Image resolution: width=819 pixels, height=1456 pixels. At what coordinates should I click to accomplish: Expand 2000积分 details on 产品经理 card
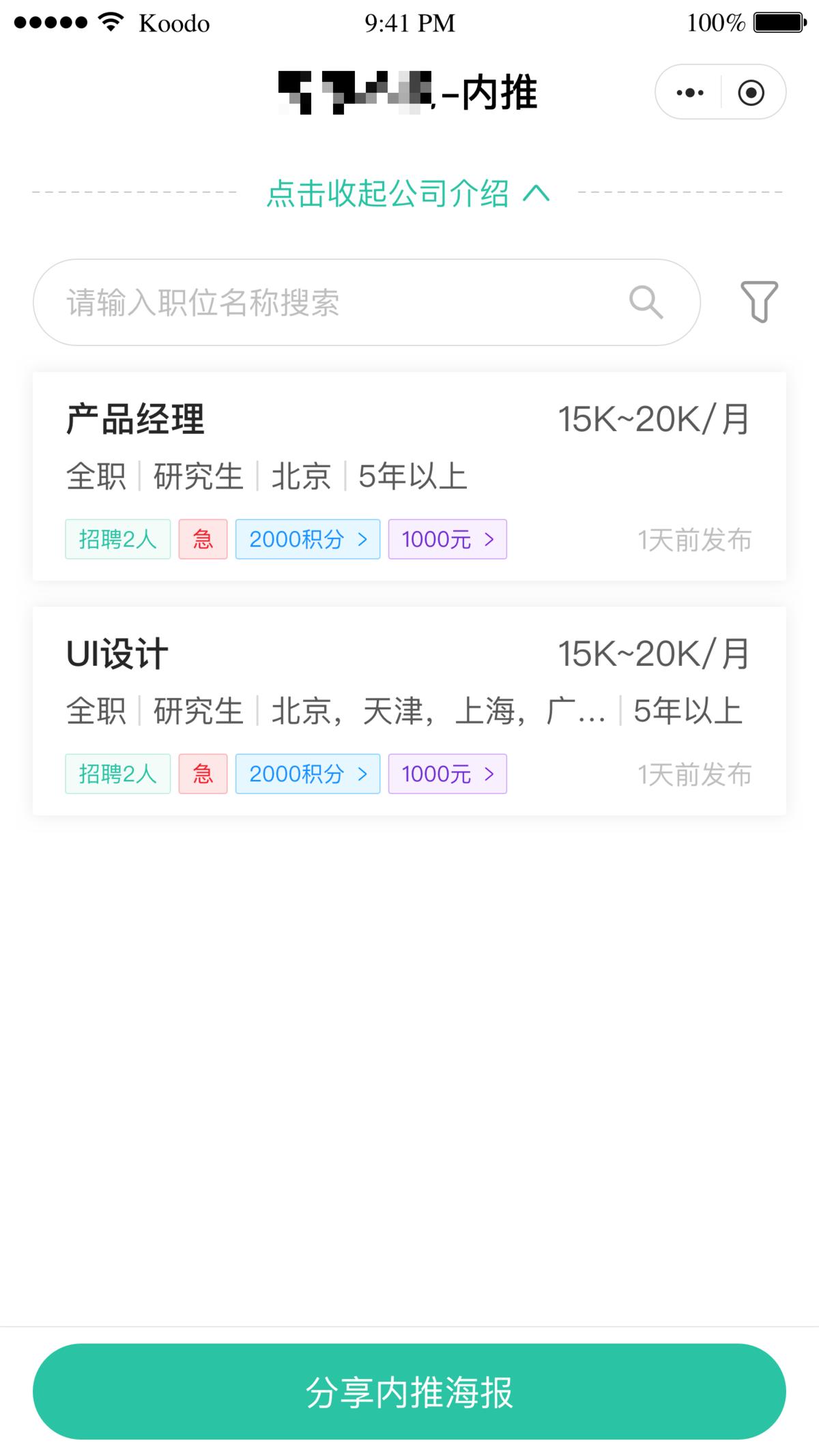pyautogui.click(x=307, y=539)
